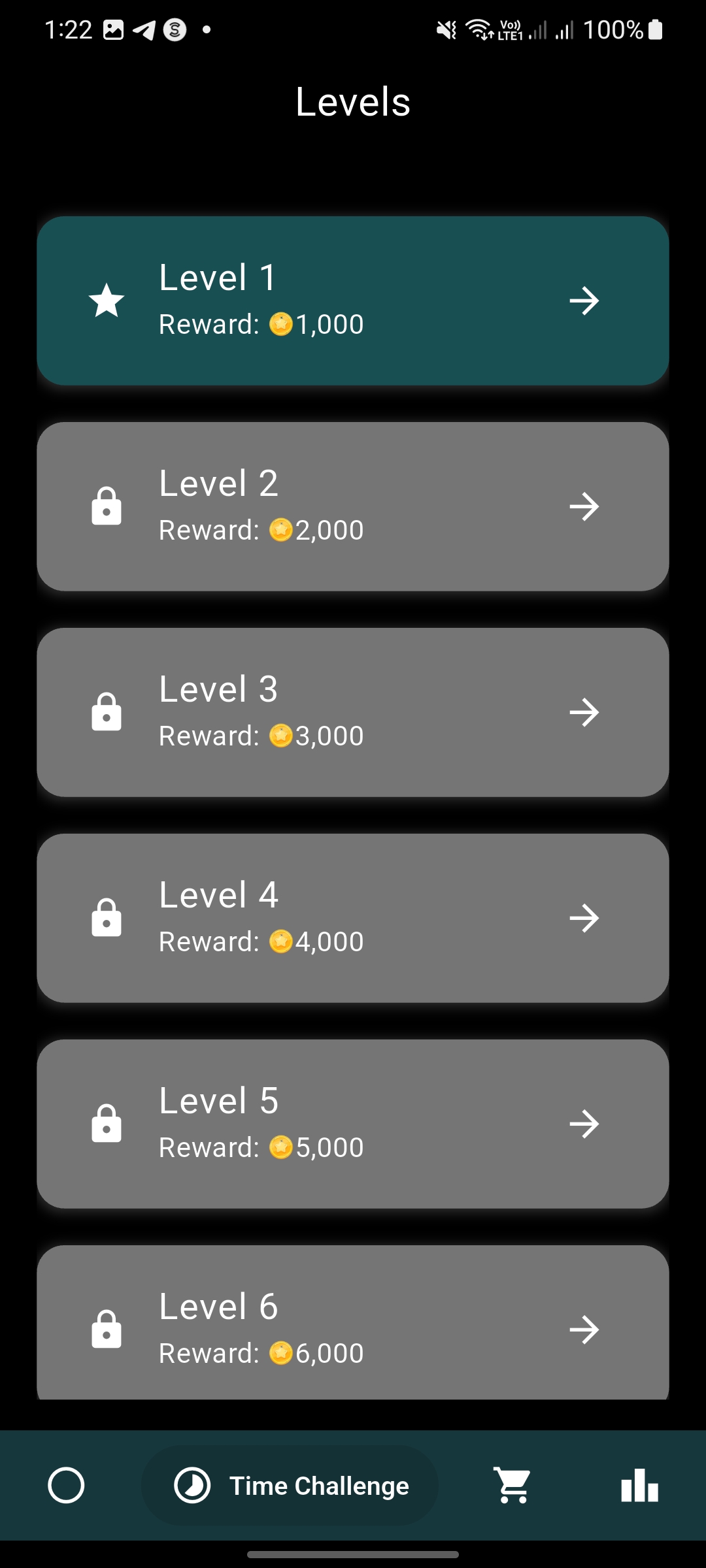This screenshot has width=706, height=1568.
Task: Open Level 1 to play
Action: click(x=353, y=299)
